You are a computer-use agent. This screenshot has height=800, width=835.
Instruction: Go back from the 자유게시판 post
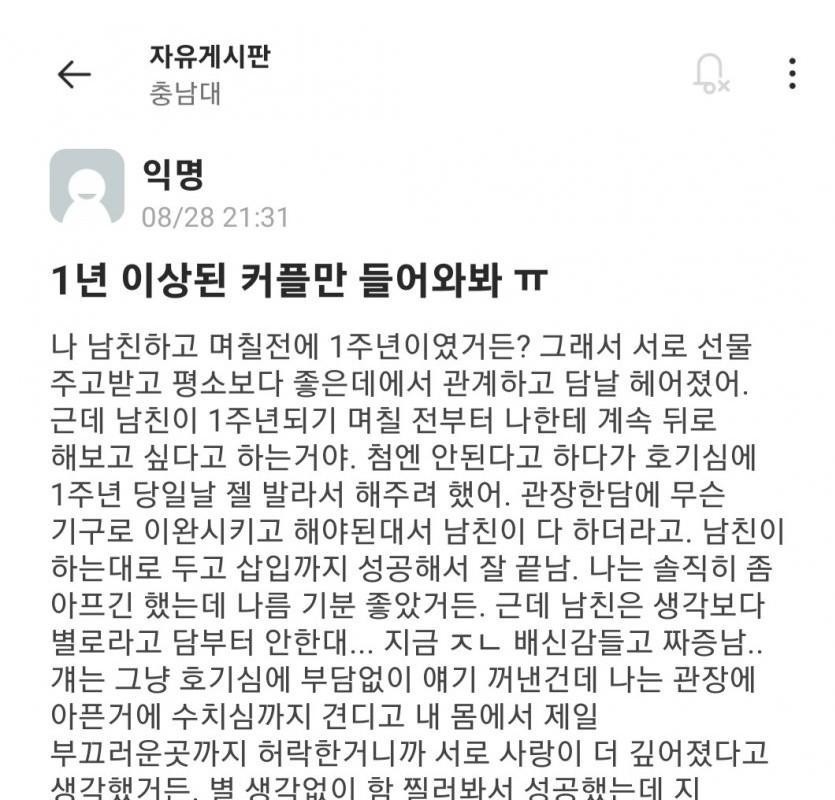point(74,74)
